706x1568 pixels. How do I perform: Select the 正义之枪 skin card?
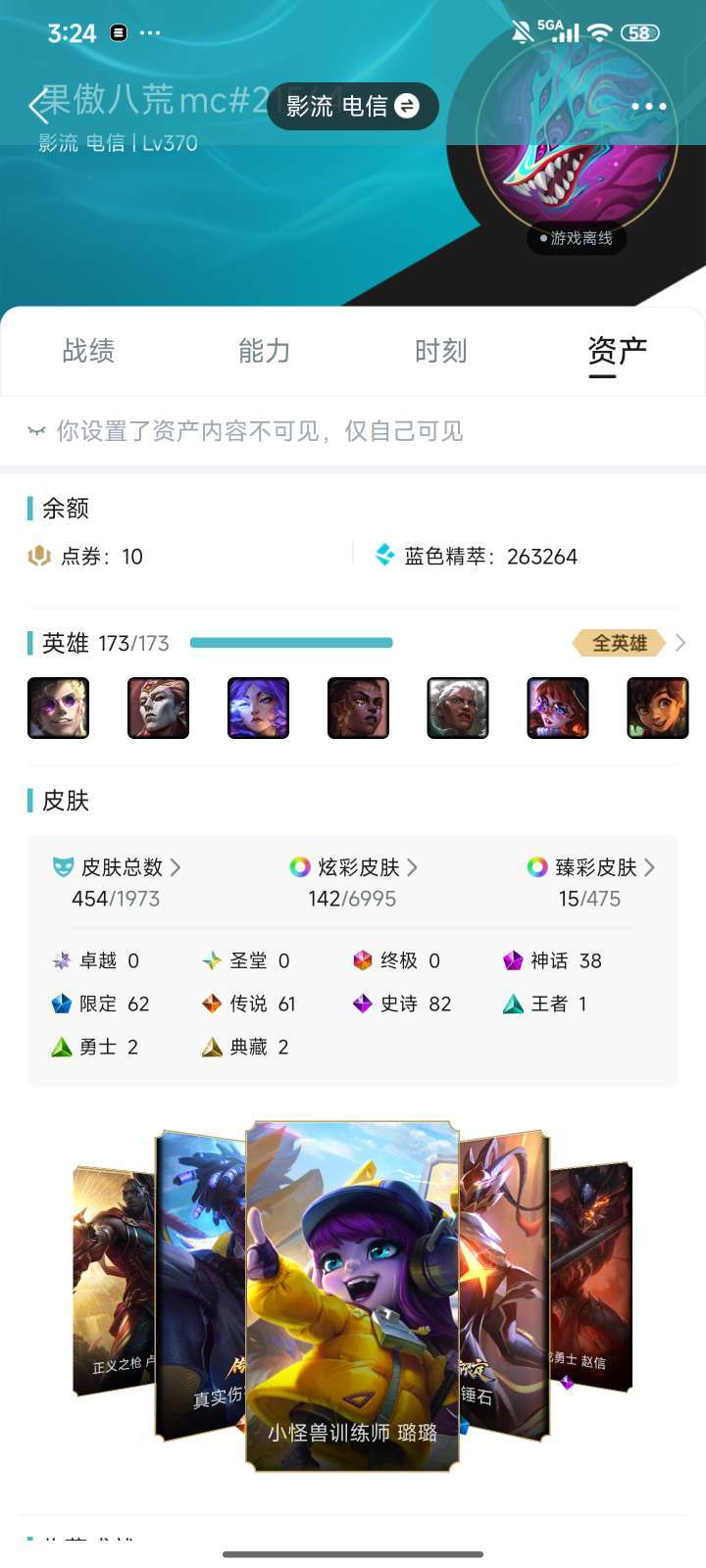pyautogui.click(x=114, y=1279)
